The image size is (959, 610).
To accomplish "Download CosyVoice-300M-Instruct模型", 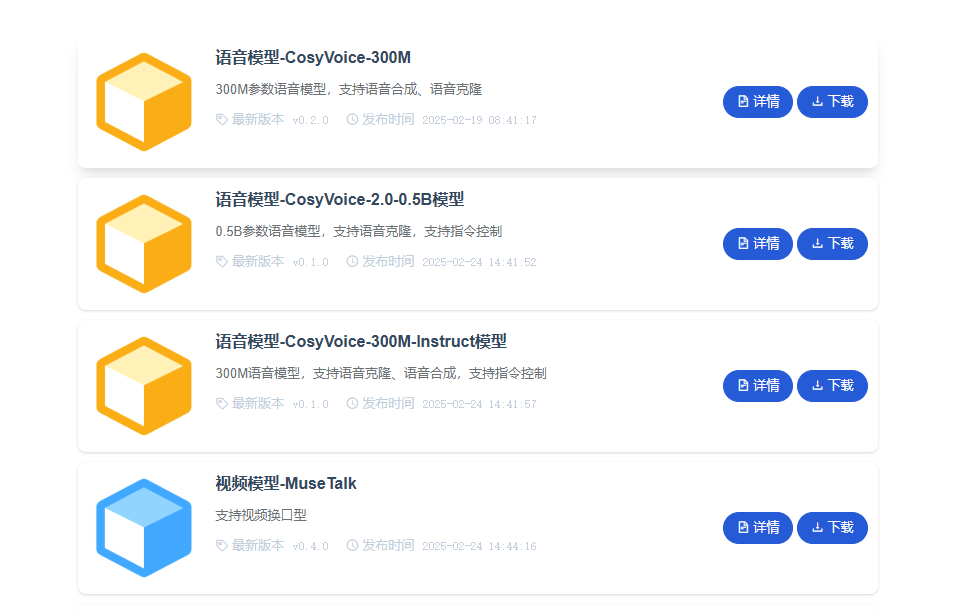I will pyautogui.click(x=832, y=386).
